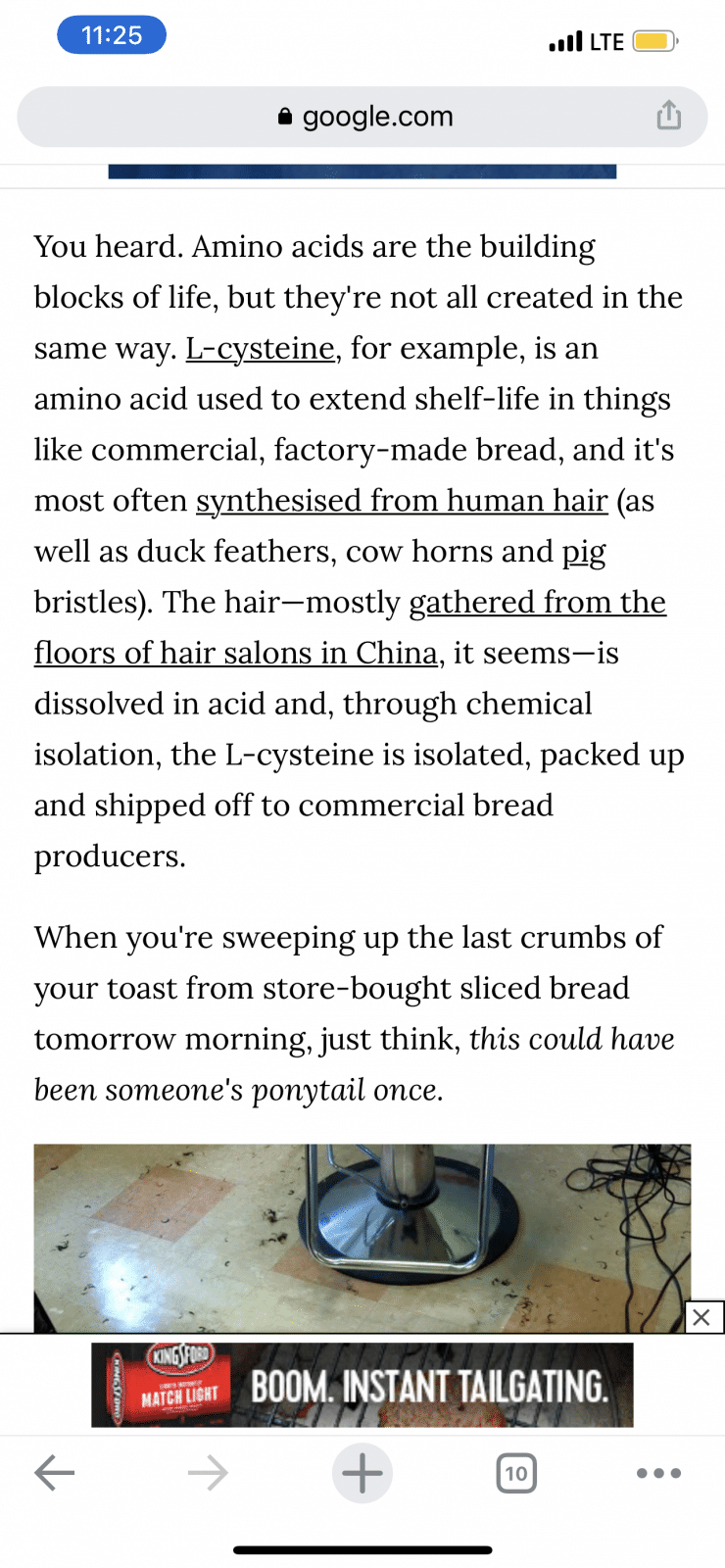Image resolution: width=725 pixels, height=1568 pixels.
Task: Open the synthesised from human hair link
Action: pyautogui.click(x=402, y=501)
